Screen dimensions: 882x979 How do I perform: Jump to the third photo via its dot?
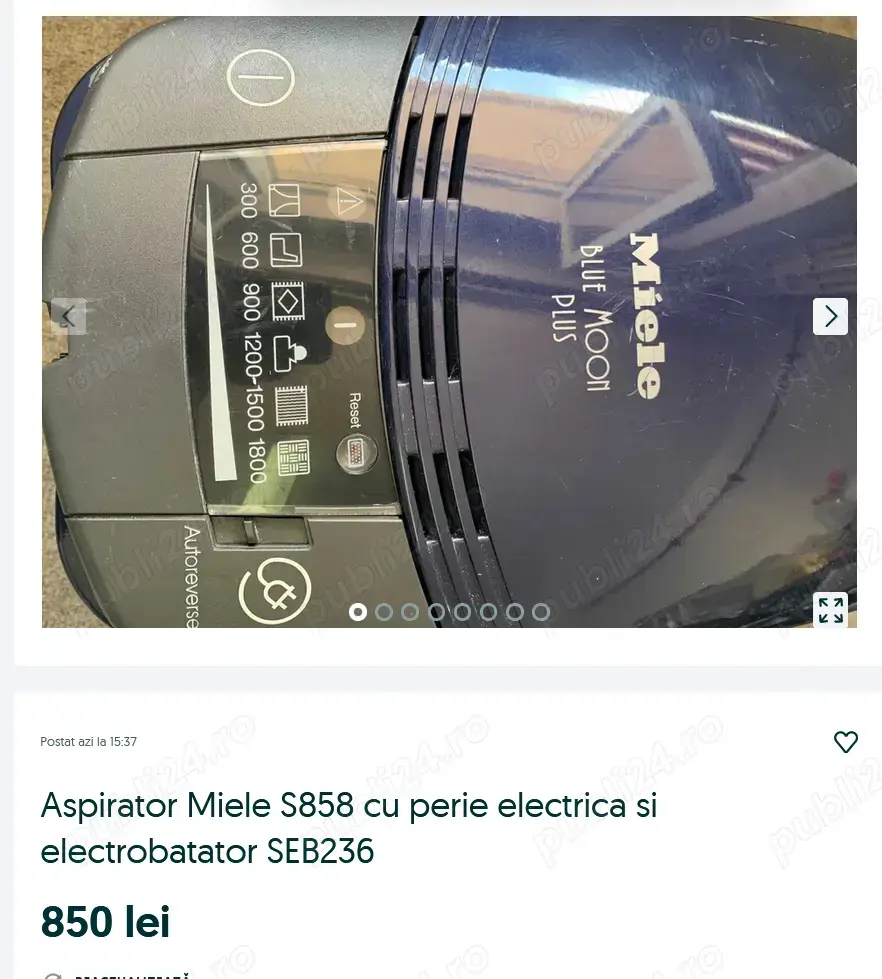tap(409, 612)
